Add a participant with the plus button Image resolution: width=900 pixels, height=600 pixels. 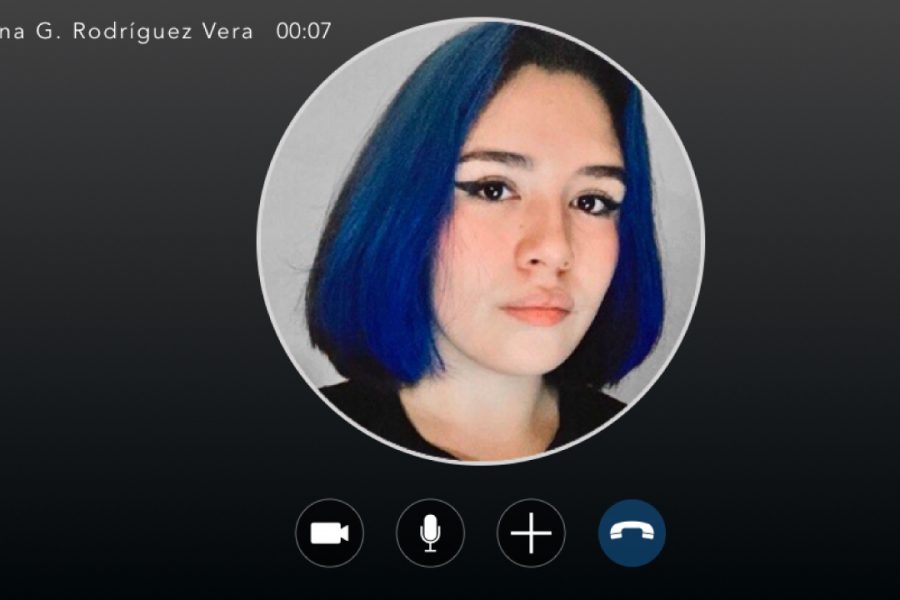click(531, 533)
